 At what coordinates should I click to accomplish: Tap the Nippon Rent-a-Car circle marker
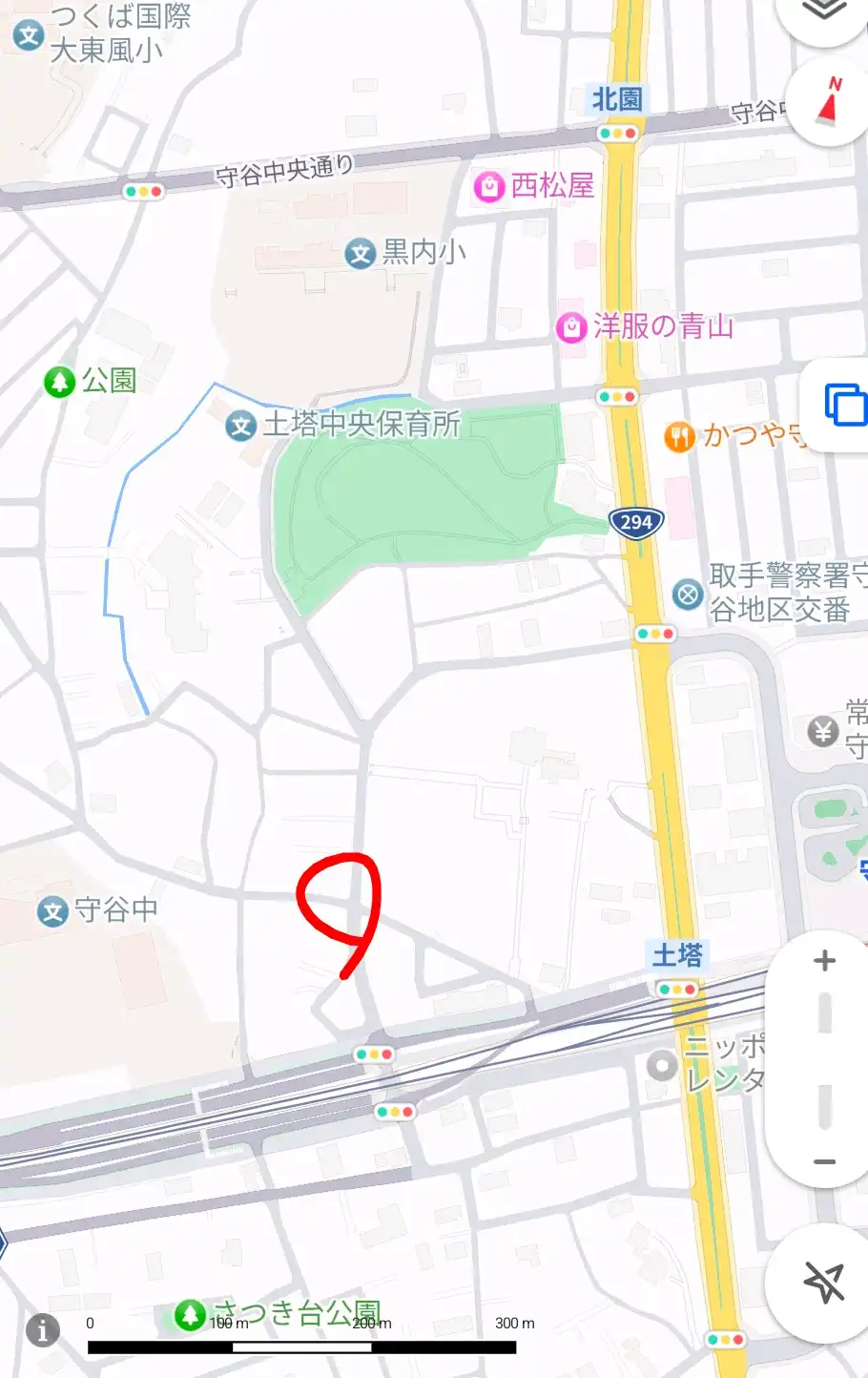660,1065
